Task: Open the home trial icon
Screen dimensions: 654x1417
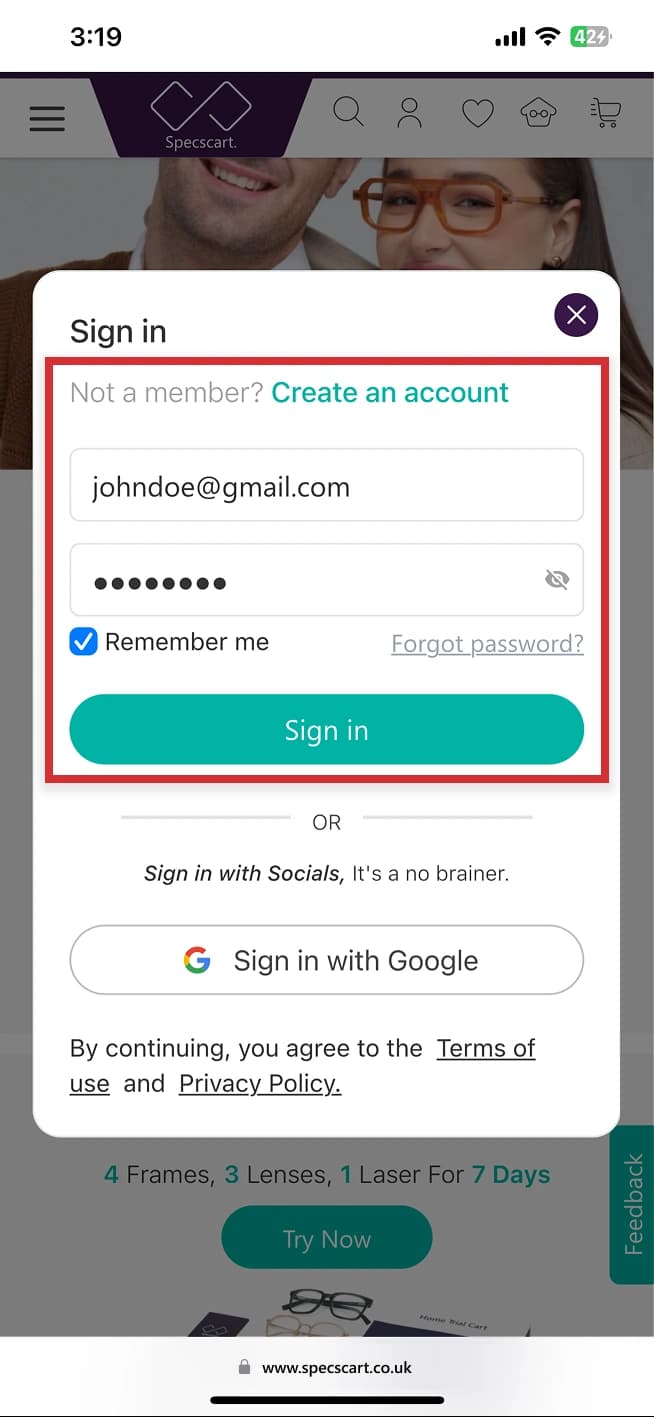Action: [x=539, y=113]
